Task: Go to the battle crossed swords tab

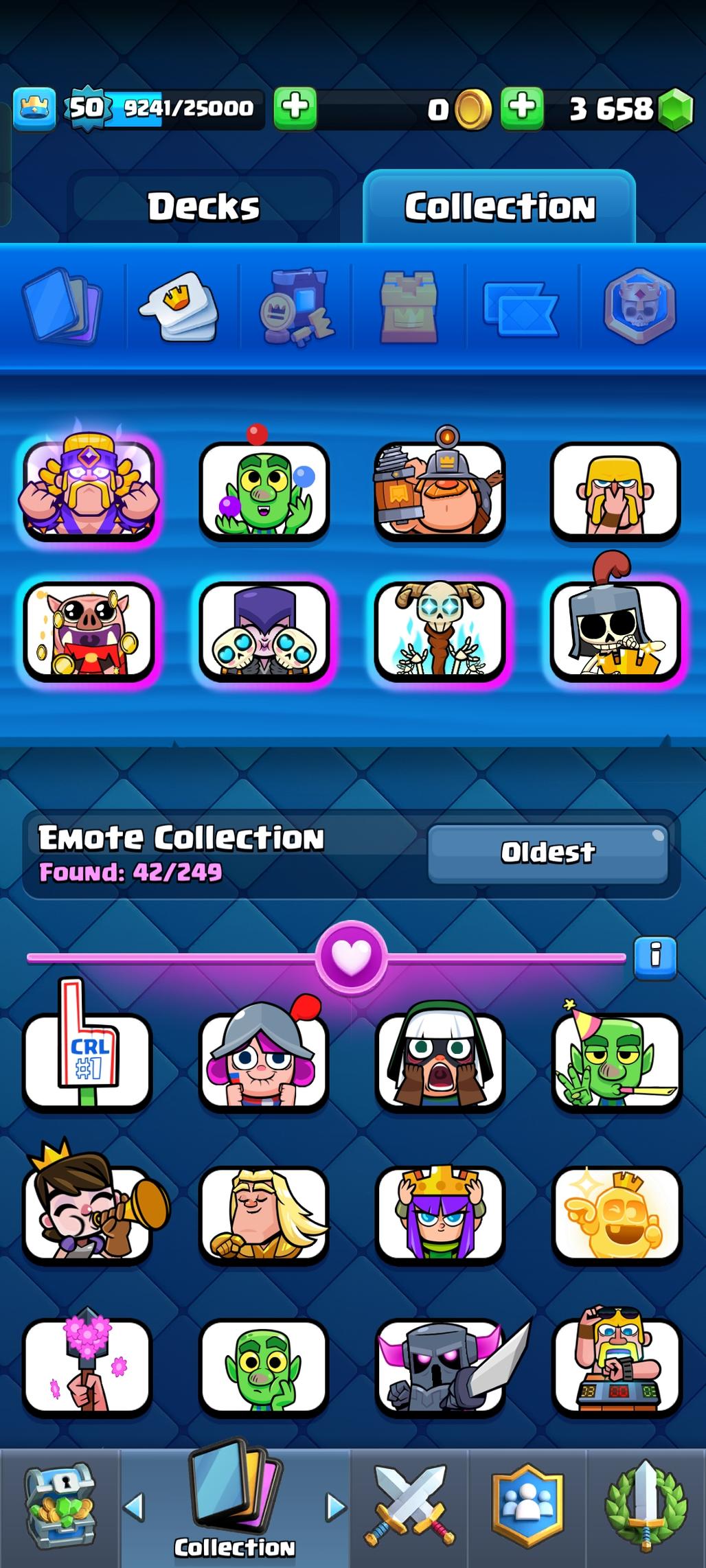Action: (x=410, y=1505)
